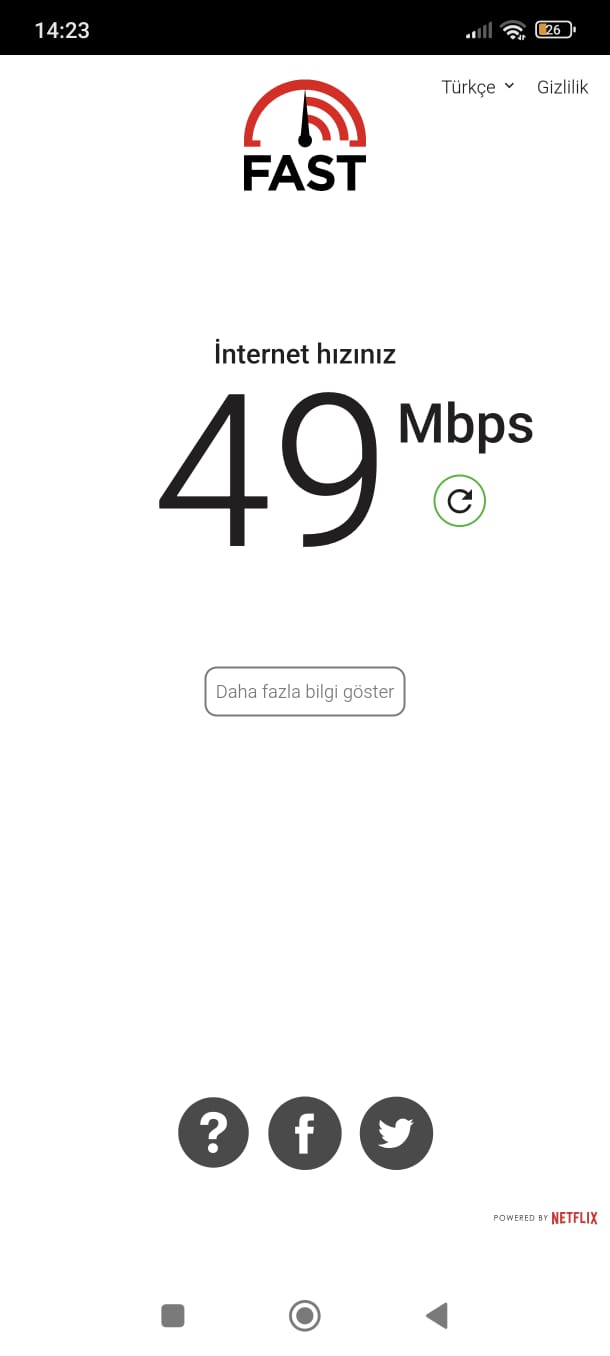
Task: Go back with the system back button
Action: 437,1315
